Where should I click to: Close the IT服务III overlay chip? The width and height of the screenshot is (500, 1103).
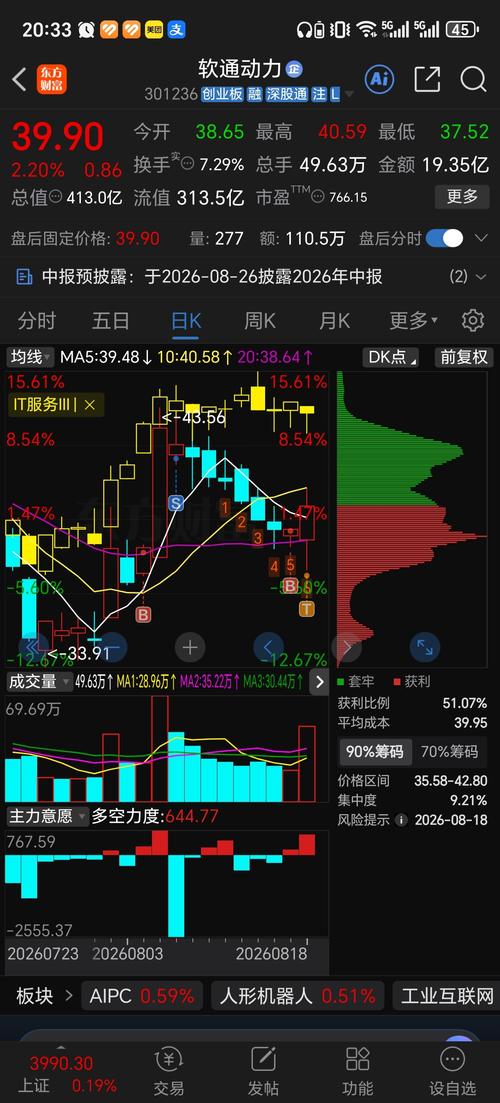(x=92, y=404)
